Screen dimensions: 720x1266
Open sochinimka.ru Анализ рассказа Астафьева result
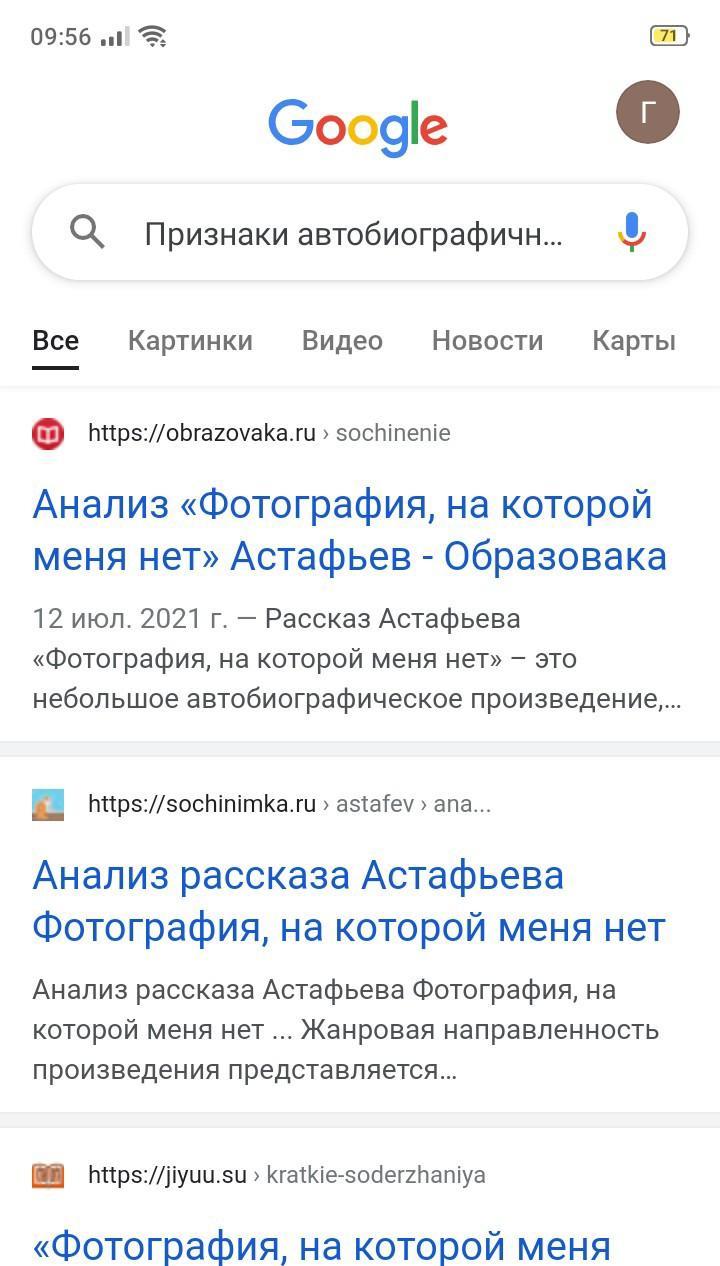coord(349,901)
